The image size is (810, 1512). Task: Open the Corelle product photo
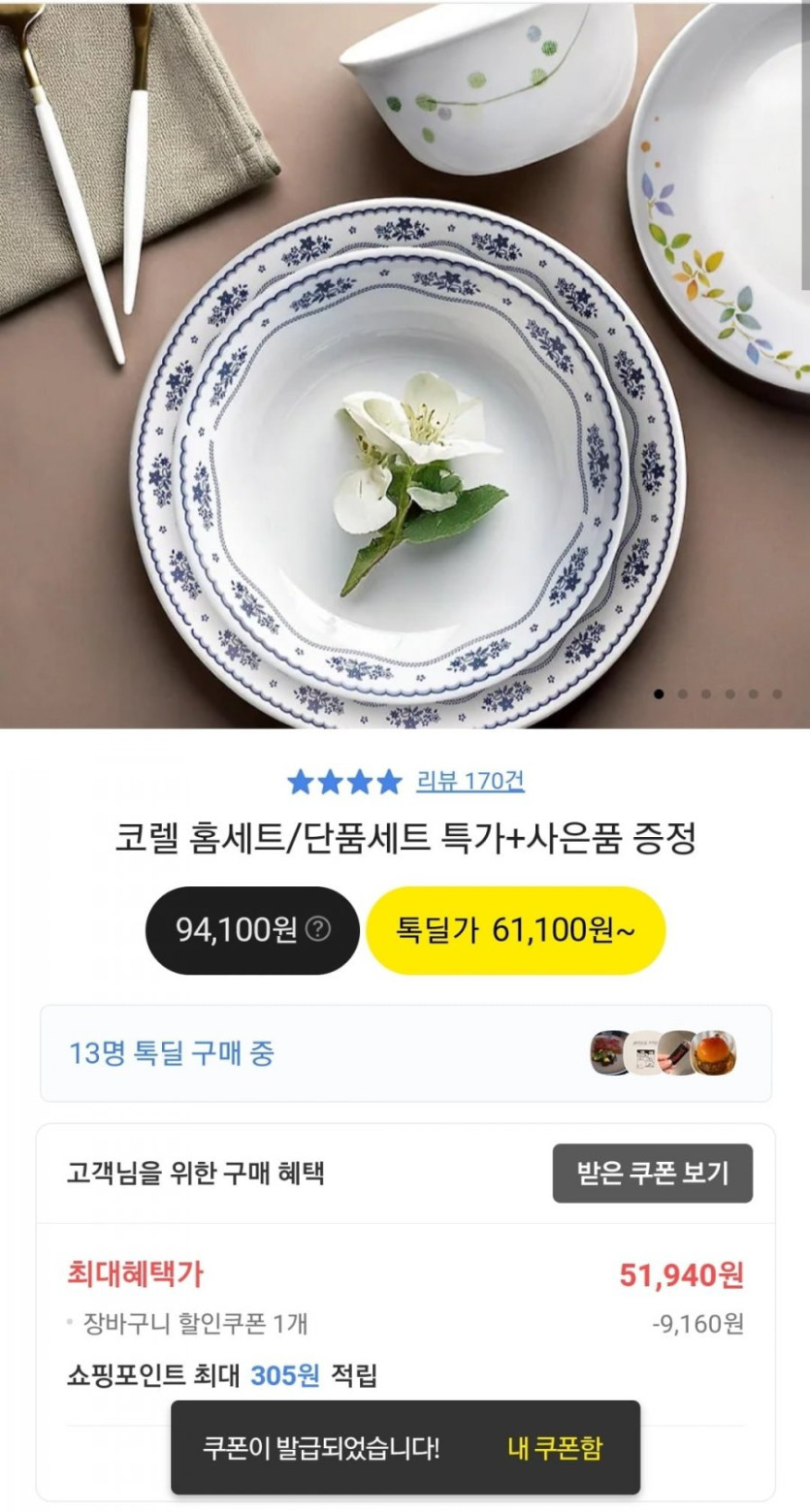click(405, 365)
